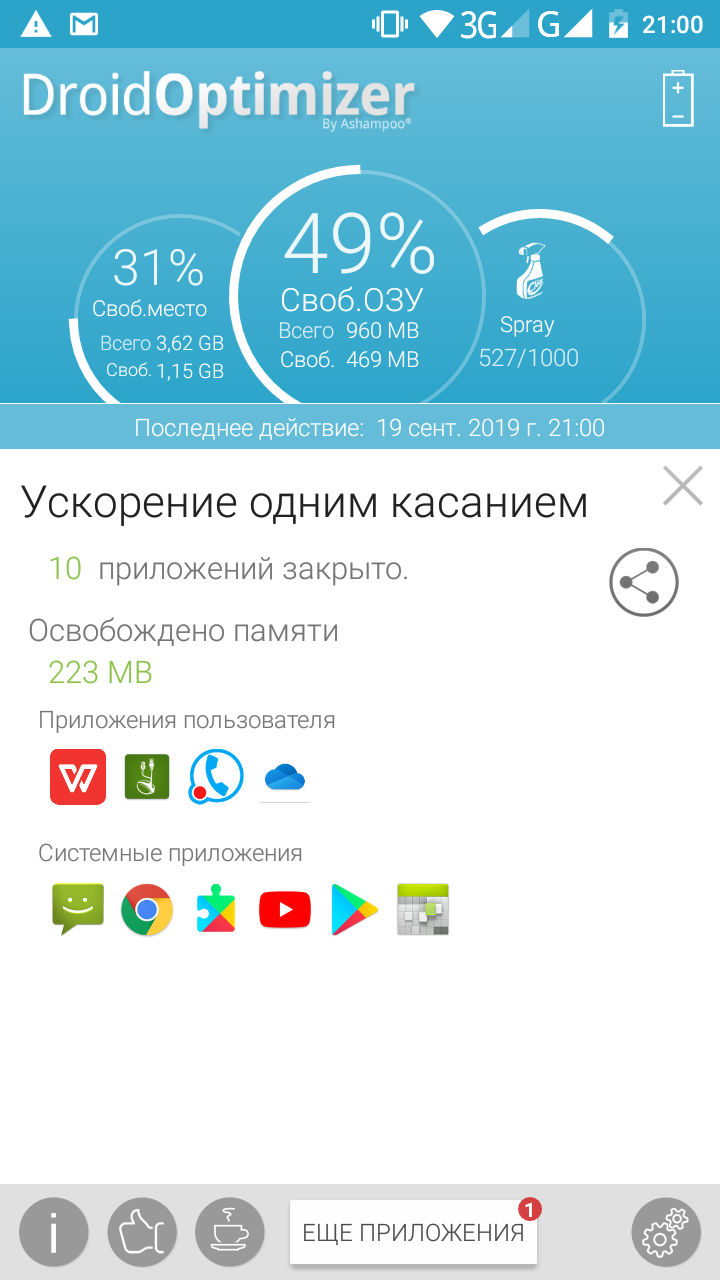Tap the coffee cup icon
Viewport: 720px width, 1280px height.
(x=230, y=1232)
